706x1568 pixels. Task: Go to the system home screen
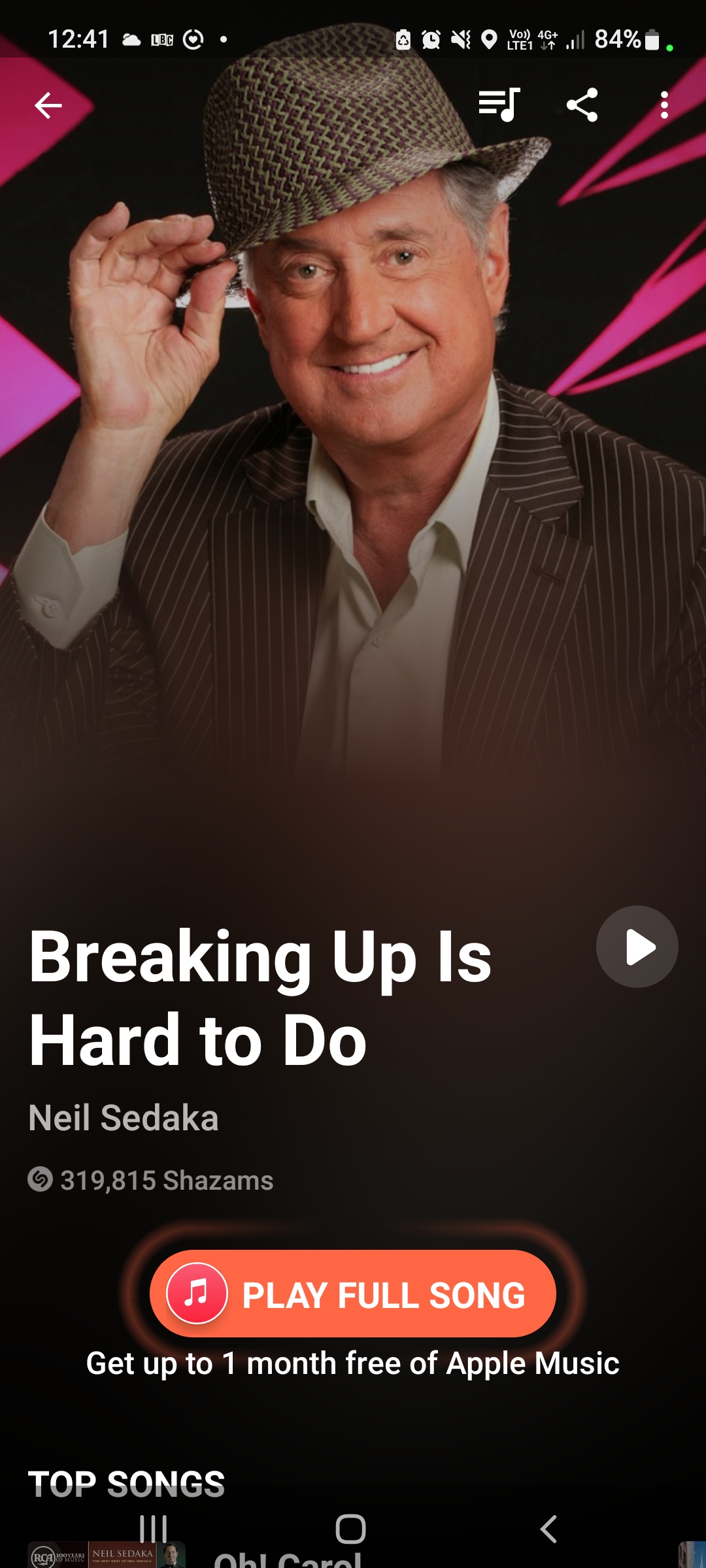pyautogui.click(x=350, y=1529)
